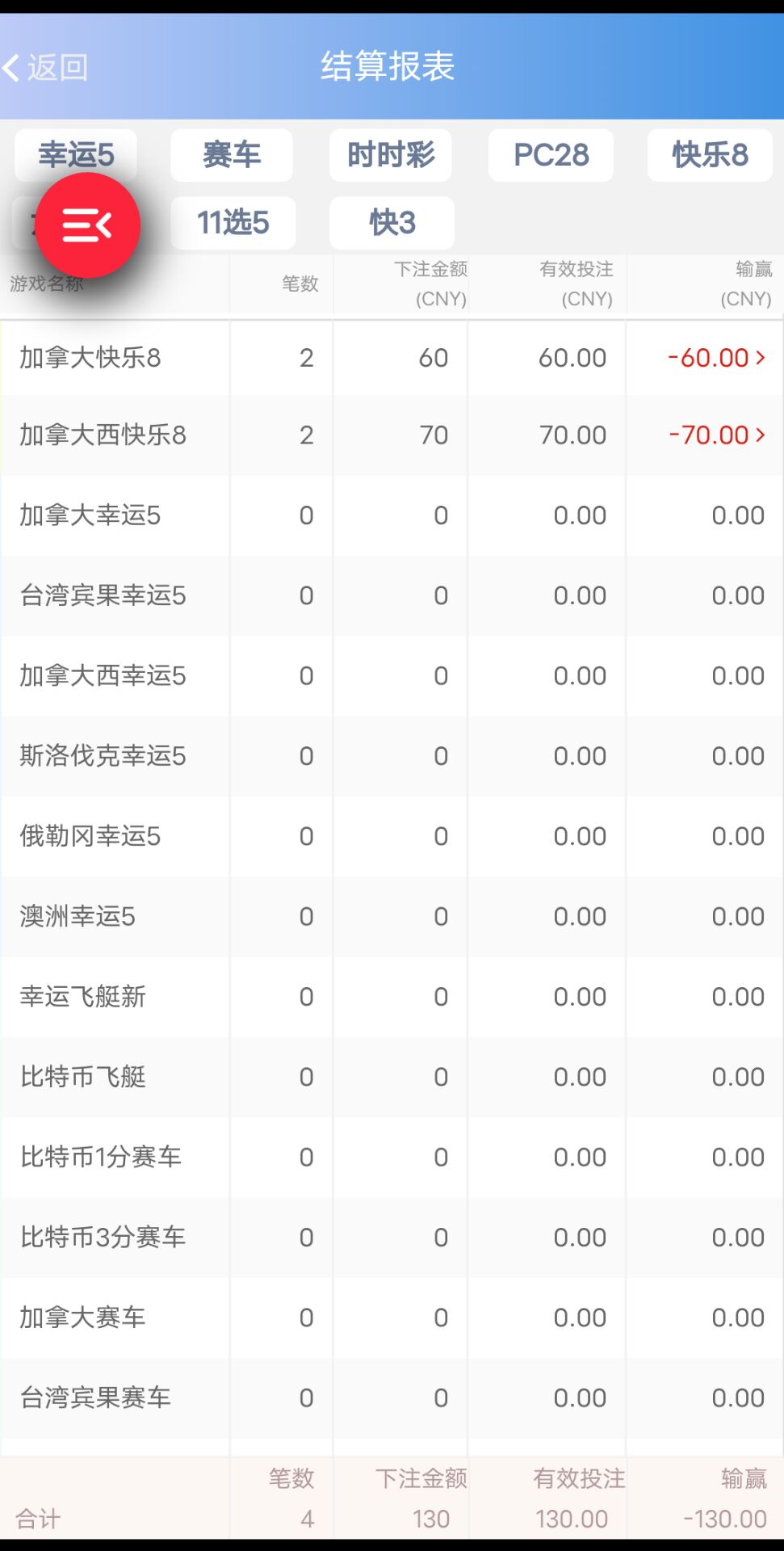Expand details for 加拿大快乐8 losses
784x1551 pixels.
tap(714, 358)
